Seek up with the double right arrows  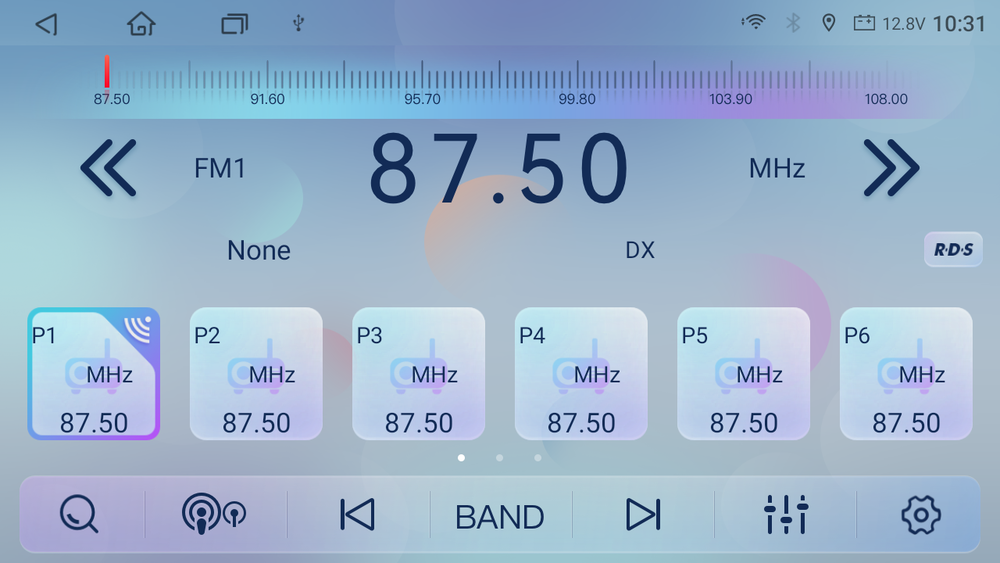pos(891,168)
